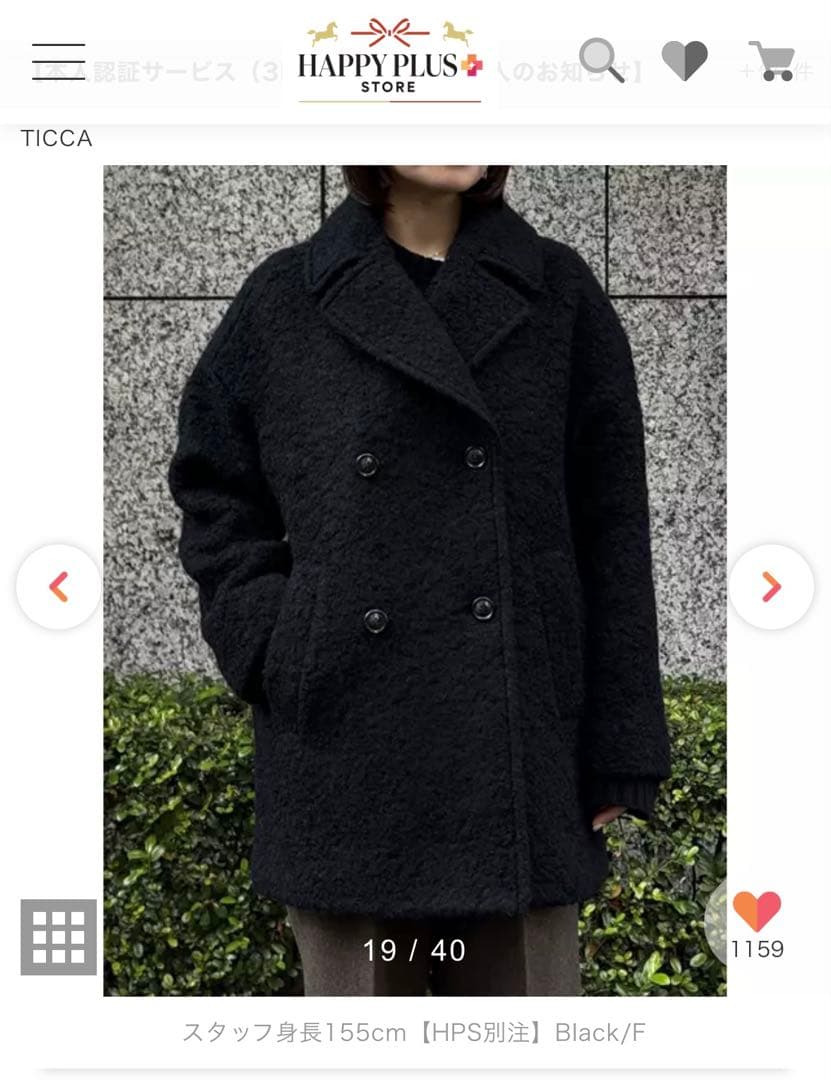Click the HAPPY PLUS STORE logo
Viewport: 831px width, 1080px height.
[388, 55]
